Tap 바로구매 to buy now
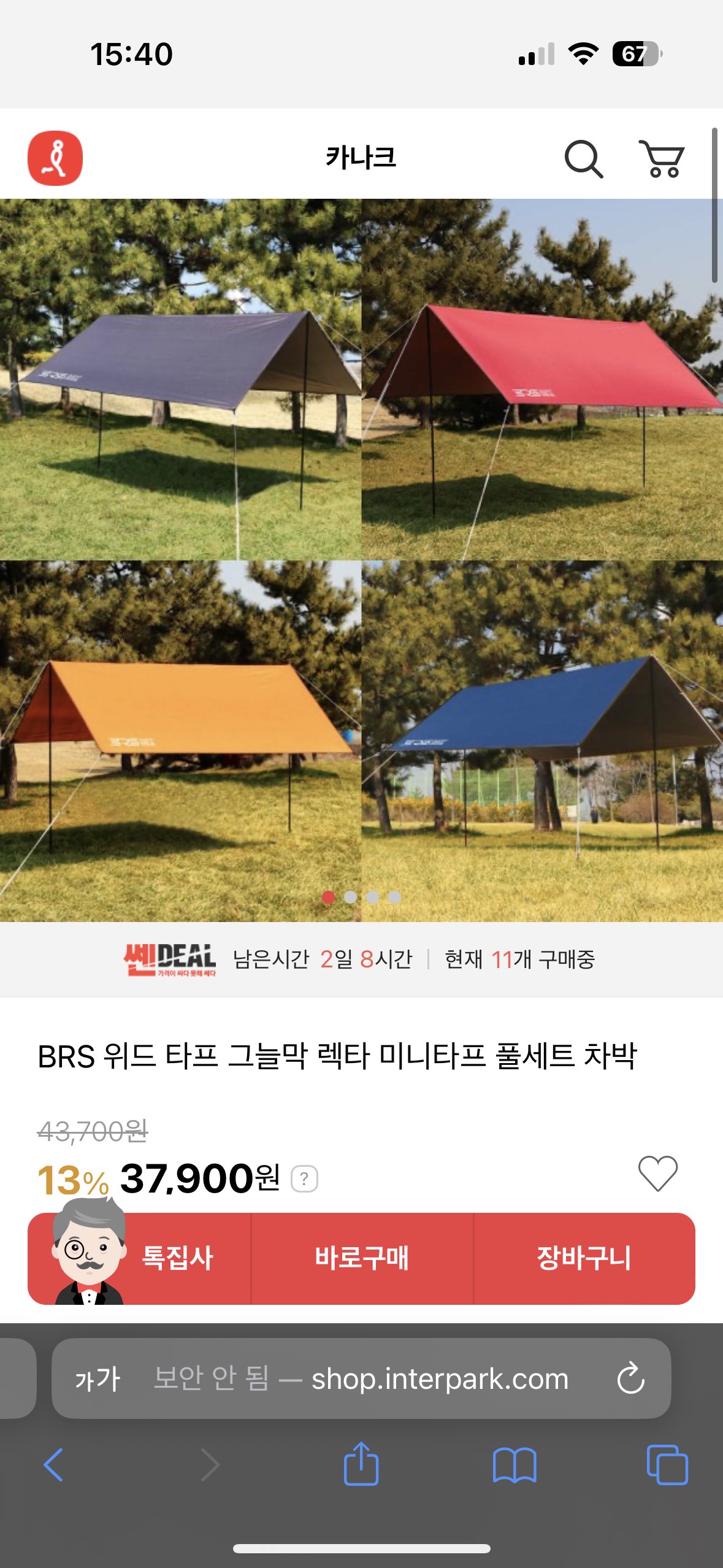The width and height of the screenshot is (723, 1568). 362,1258
